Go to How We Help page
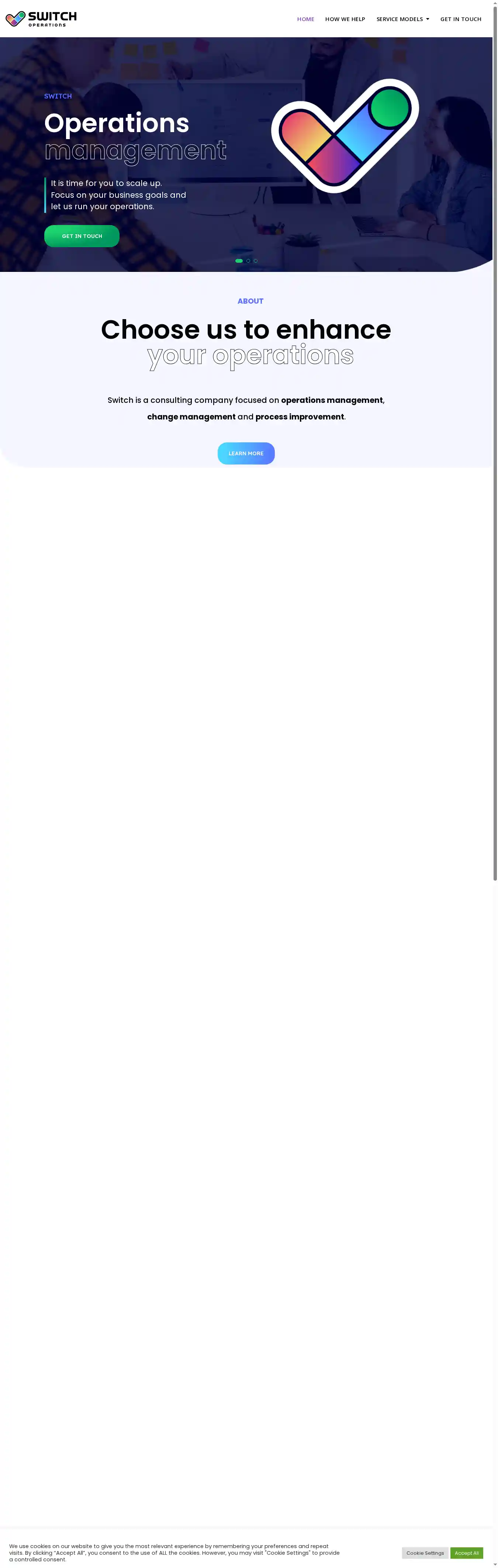The image size is (498, 1568). 345,19
